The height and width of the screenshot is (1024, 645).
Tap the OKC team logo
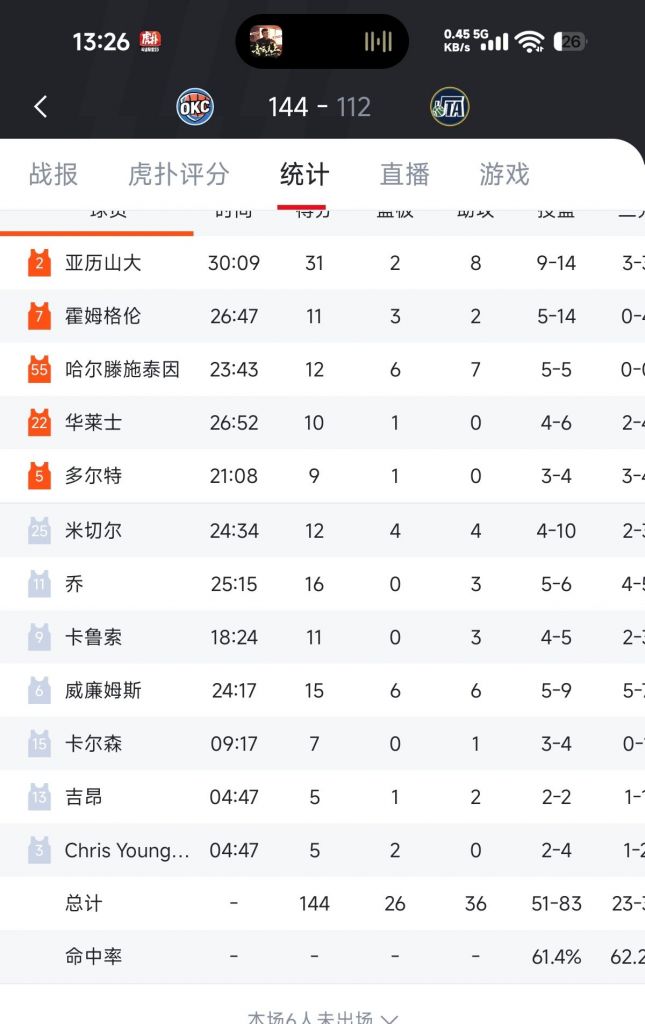(195, 107)
